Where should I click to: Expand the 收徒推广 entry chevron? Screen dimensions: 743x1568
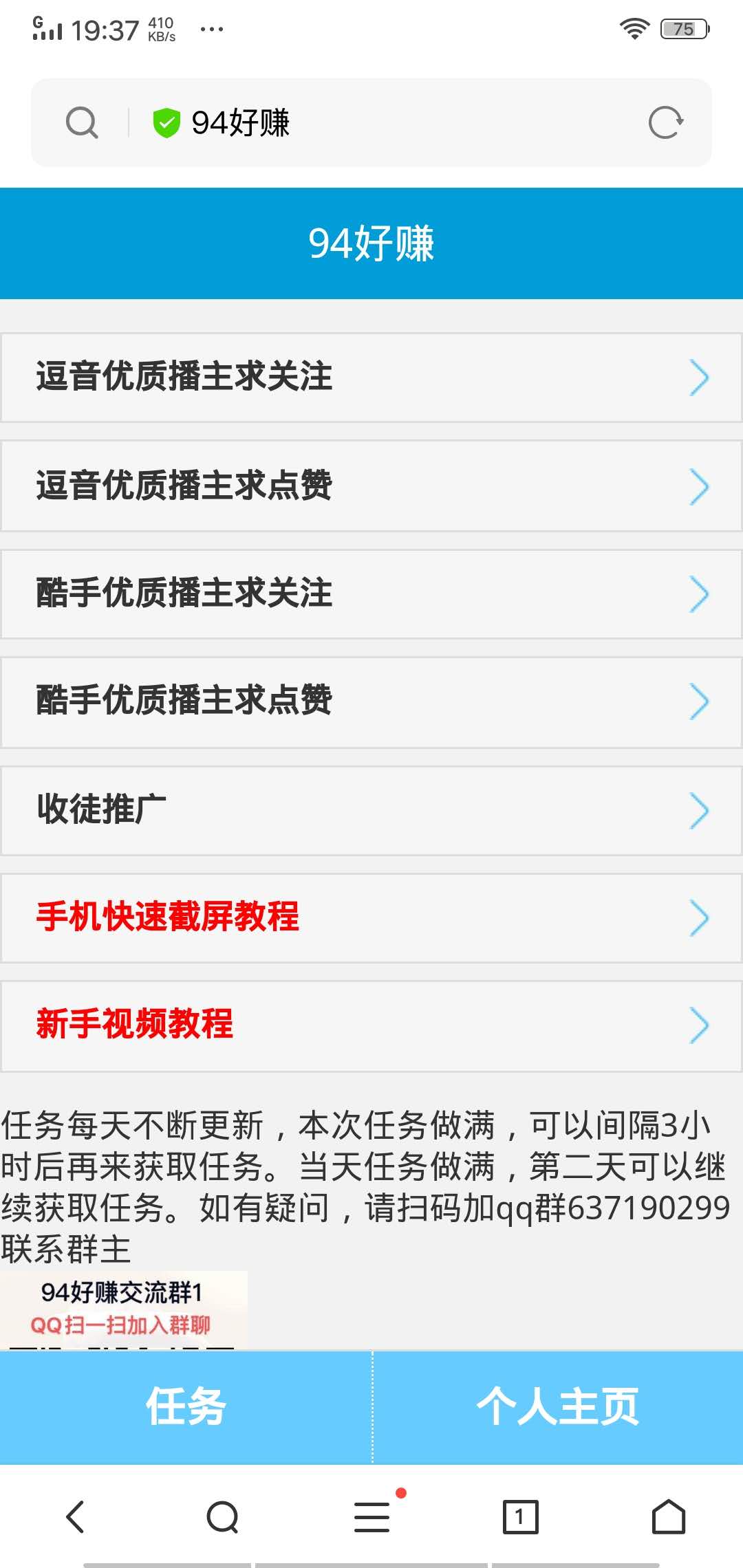click(x=699, y=810)
